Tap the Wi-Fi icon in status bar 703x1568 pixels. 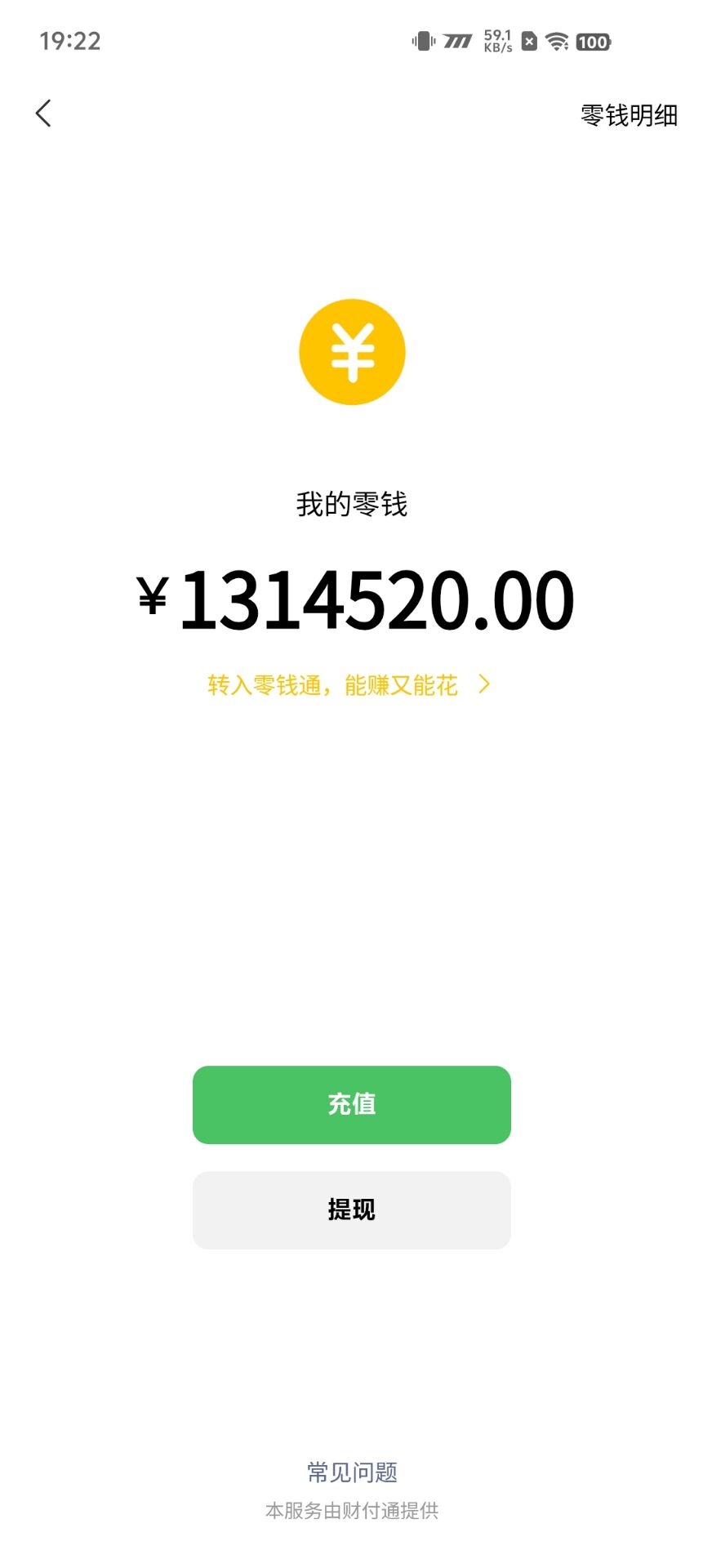click(558, 41)
